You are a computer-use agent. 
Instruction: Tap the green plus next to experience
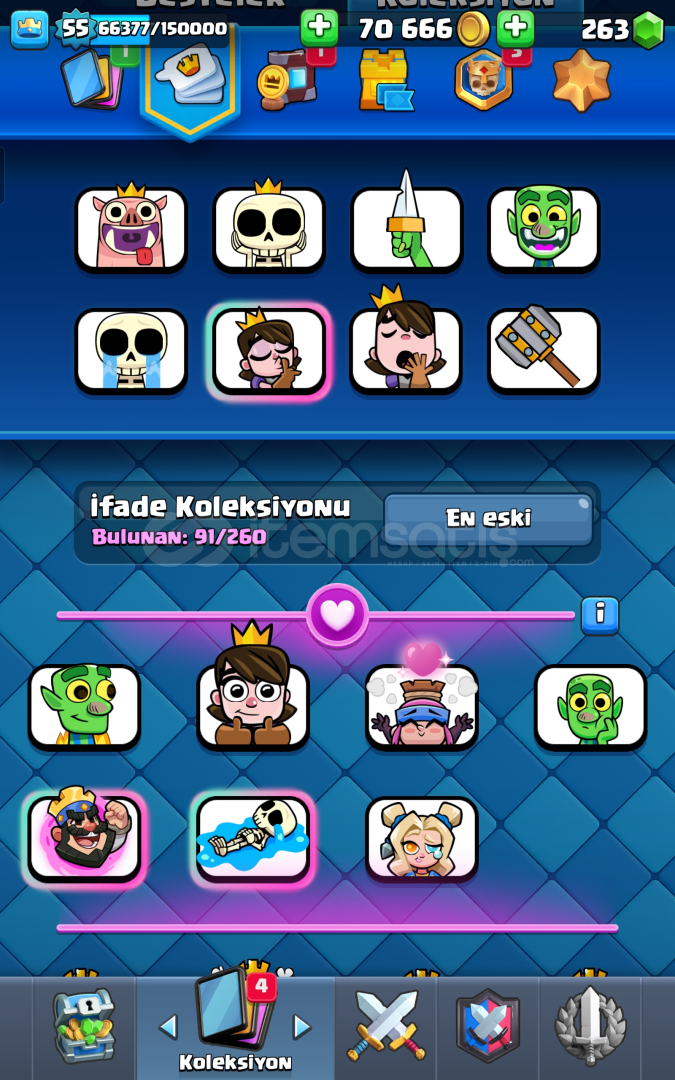319,28
